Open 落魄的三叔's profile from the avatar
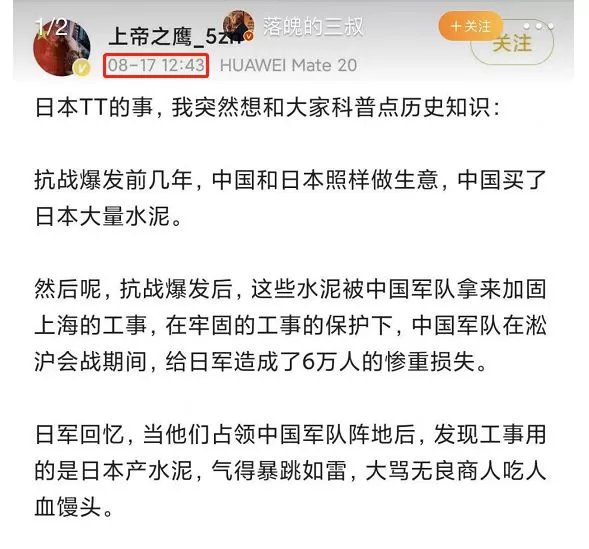The image size is (589, 549). pos(239,26)
